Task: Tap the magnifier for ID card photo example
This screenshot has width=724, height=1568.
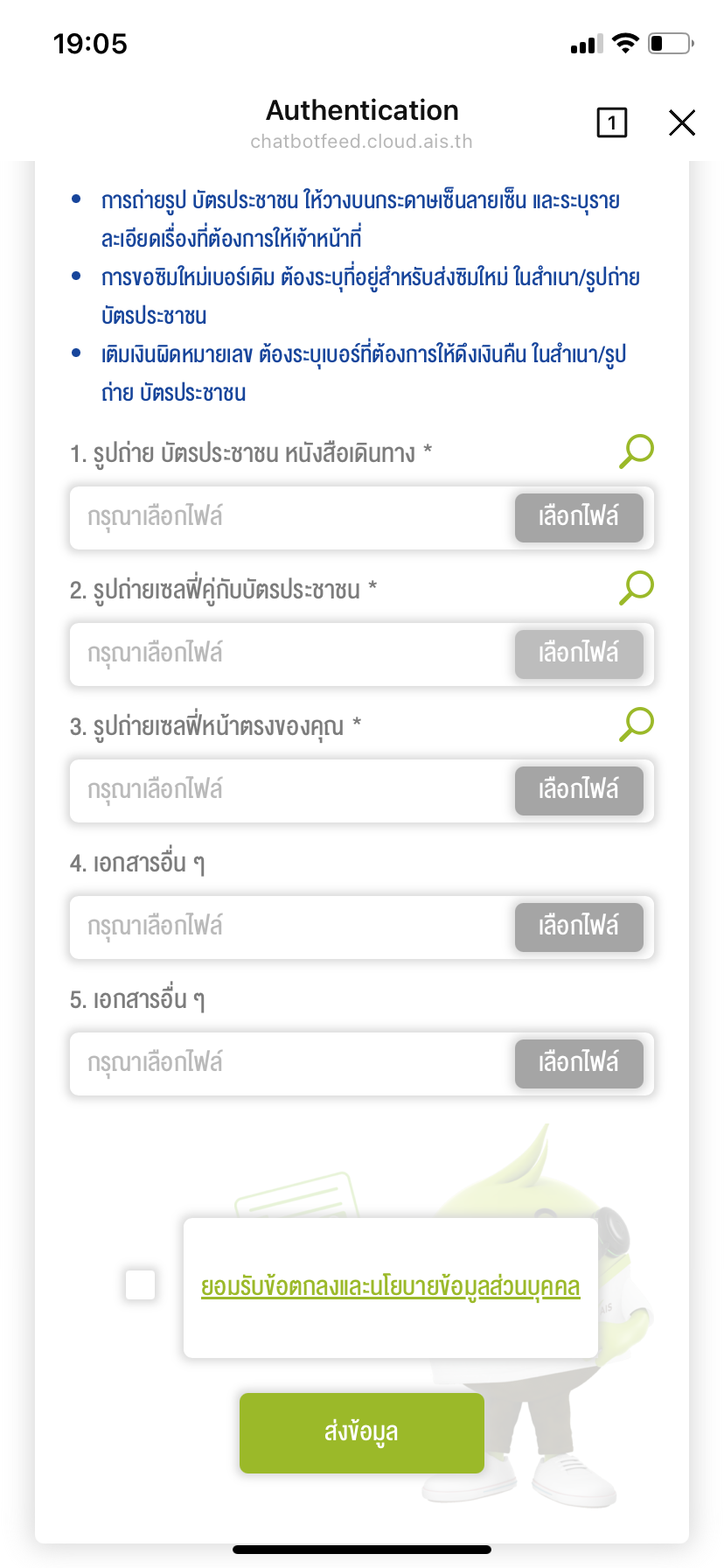Action: [x=637, y=451]
